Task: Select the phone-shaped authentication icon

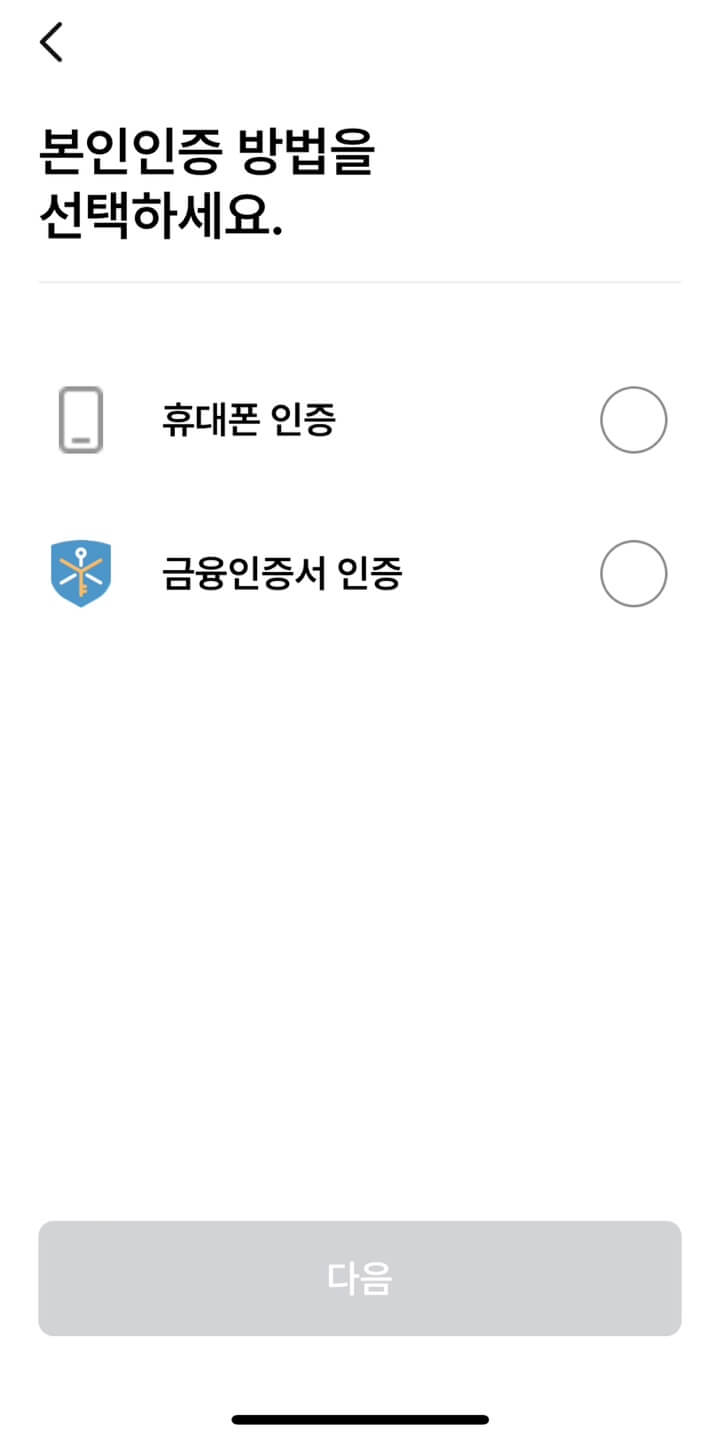Action: pos(82,420)
